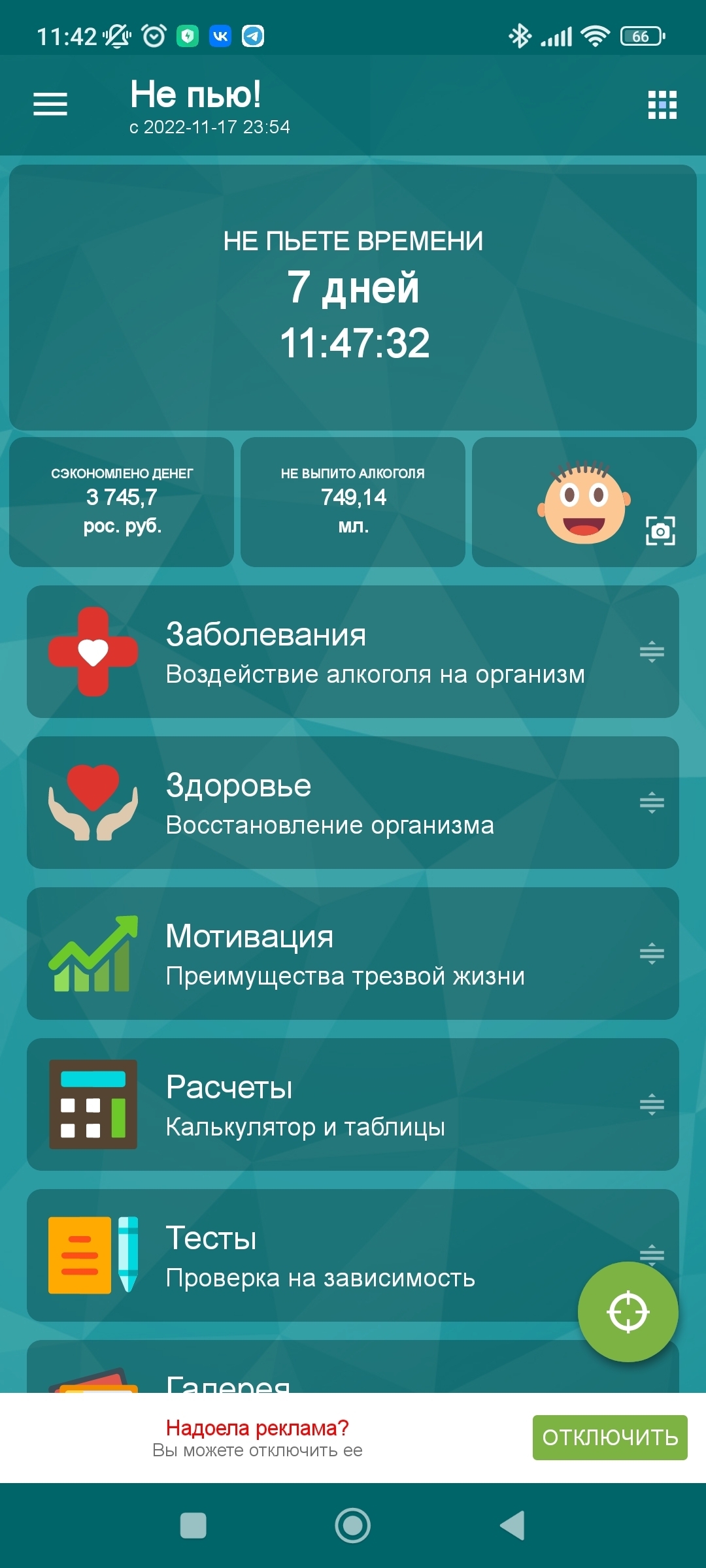
Task: Tap the camera icon beside the face
Action: click(660, 531)
